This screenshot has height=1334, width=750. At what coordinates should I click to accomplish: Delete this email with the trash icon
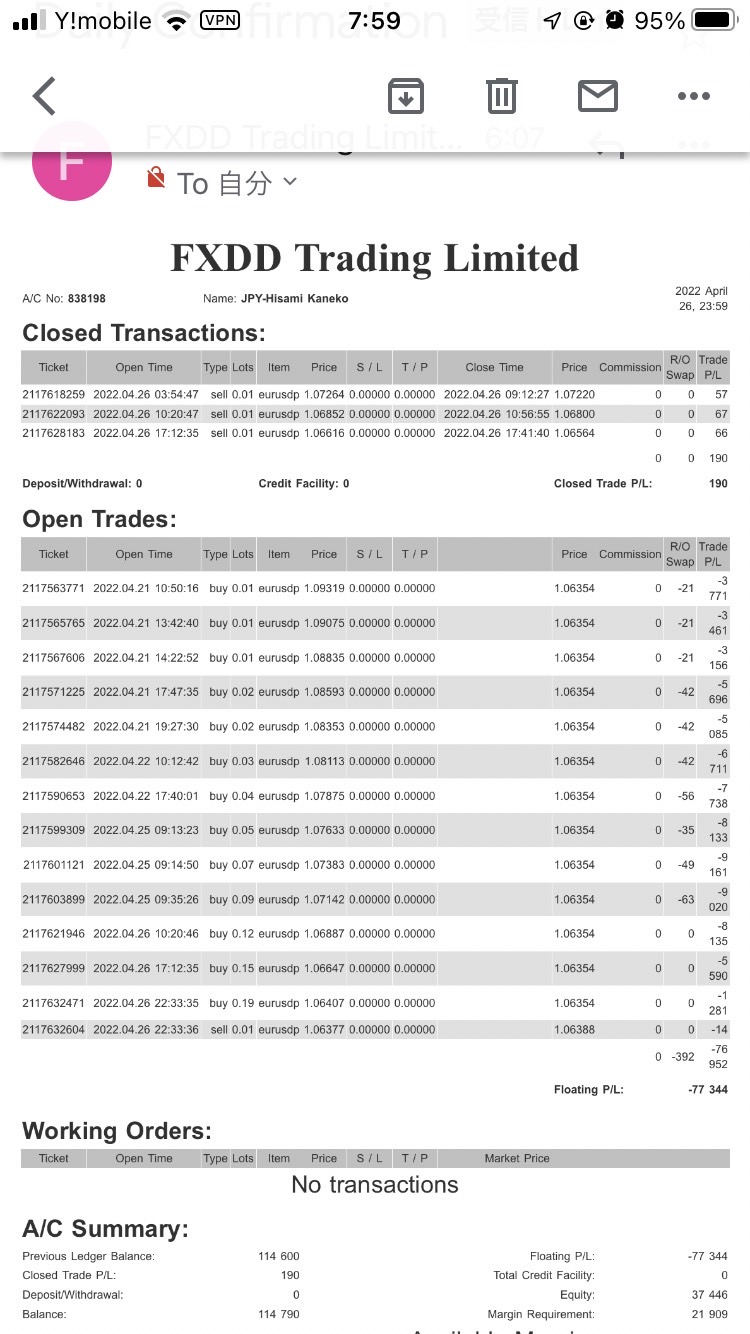502,96
